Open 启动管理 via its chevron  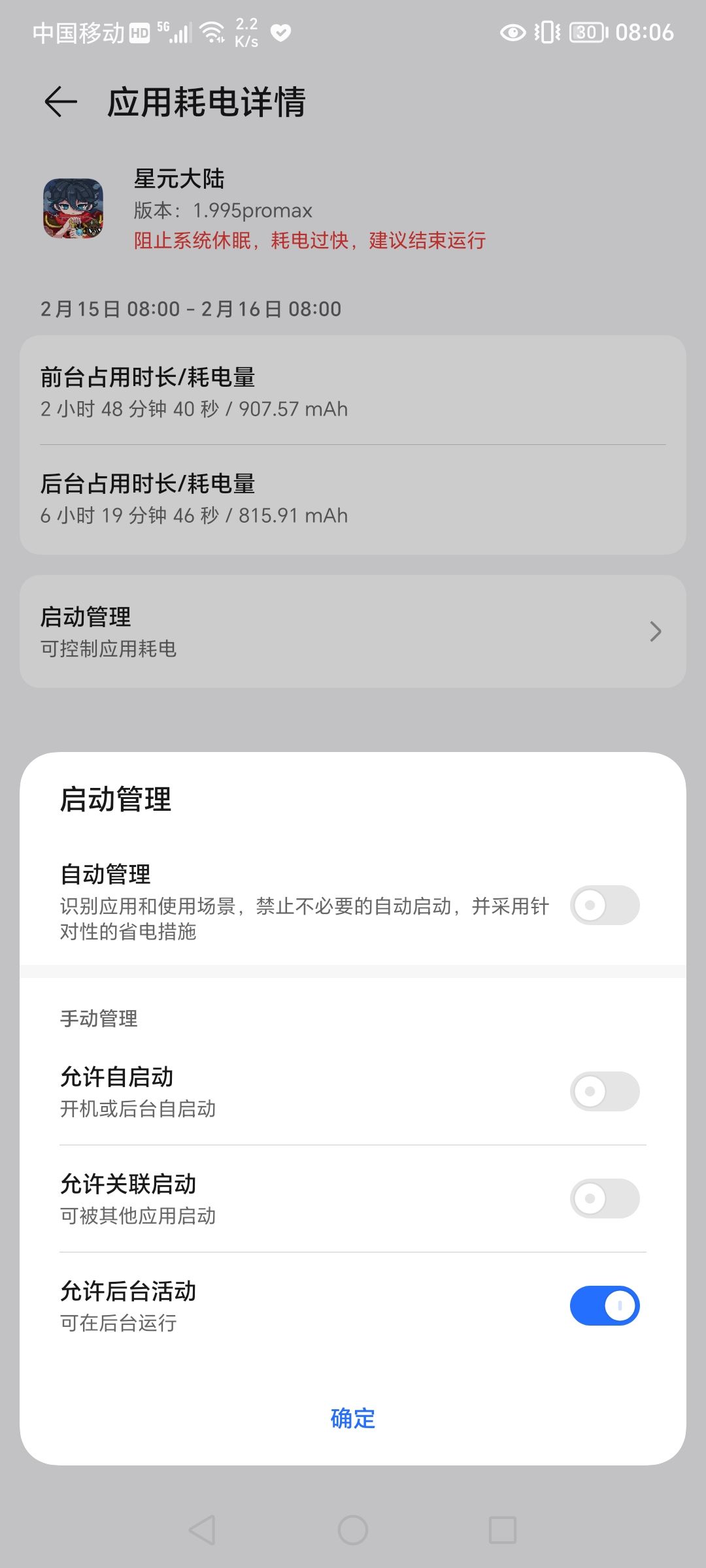click(656, 632)
